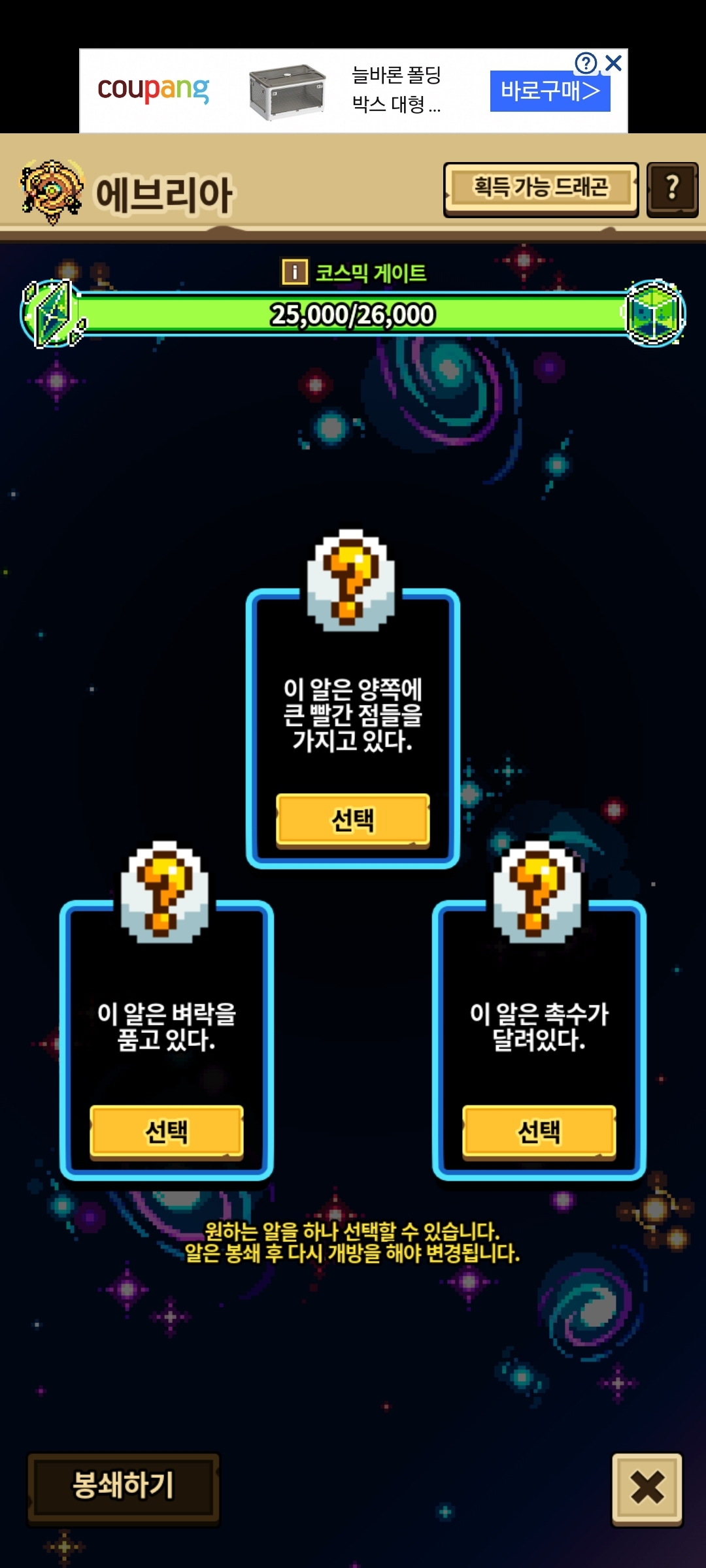Screen dimensions: 706x1568
Task: Select the egg with big red spots
Action: click(x=353, y=820)
